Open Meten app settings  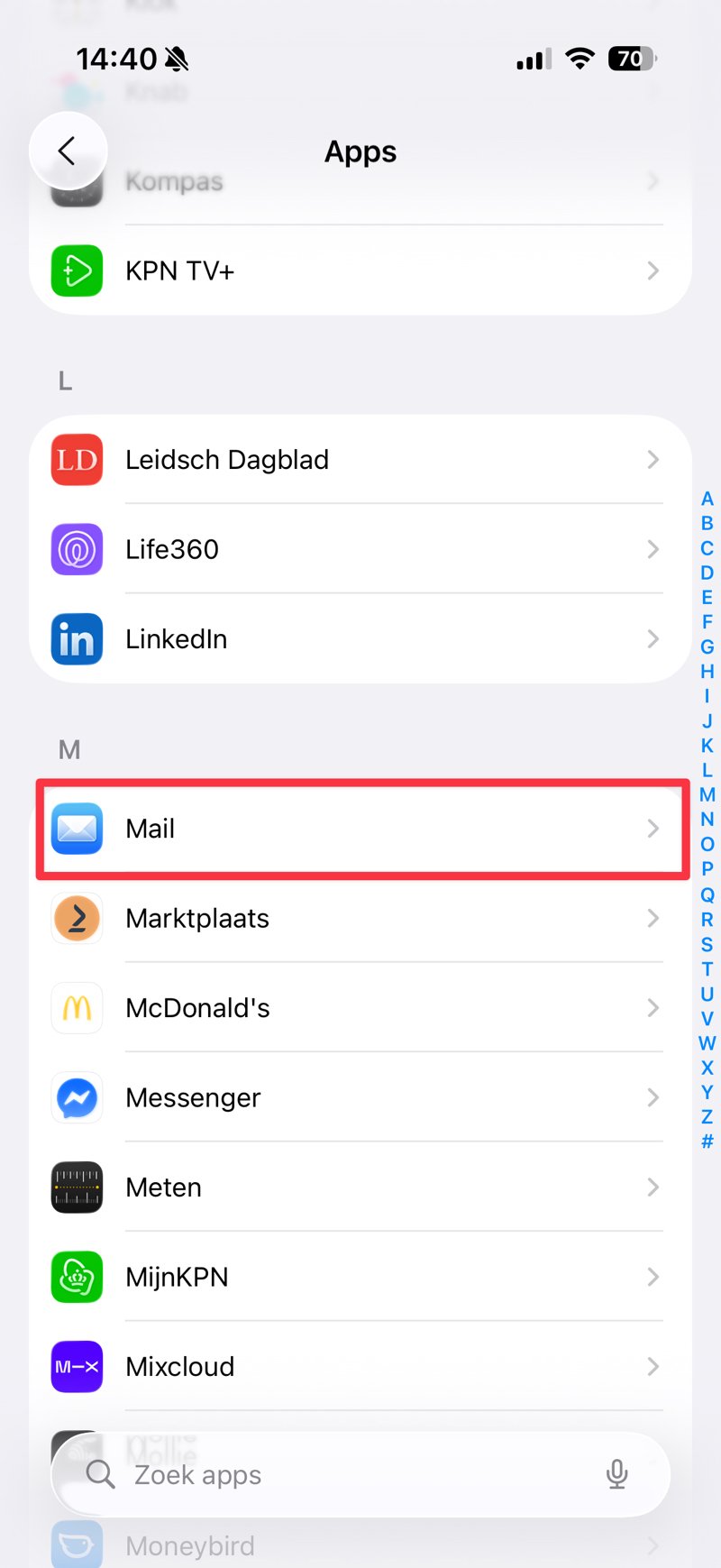(360, 1187)
